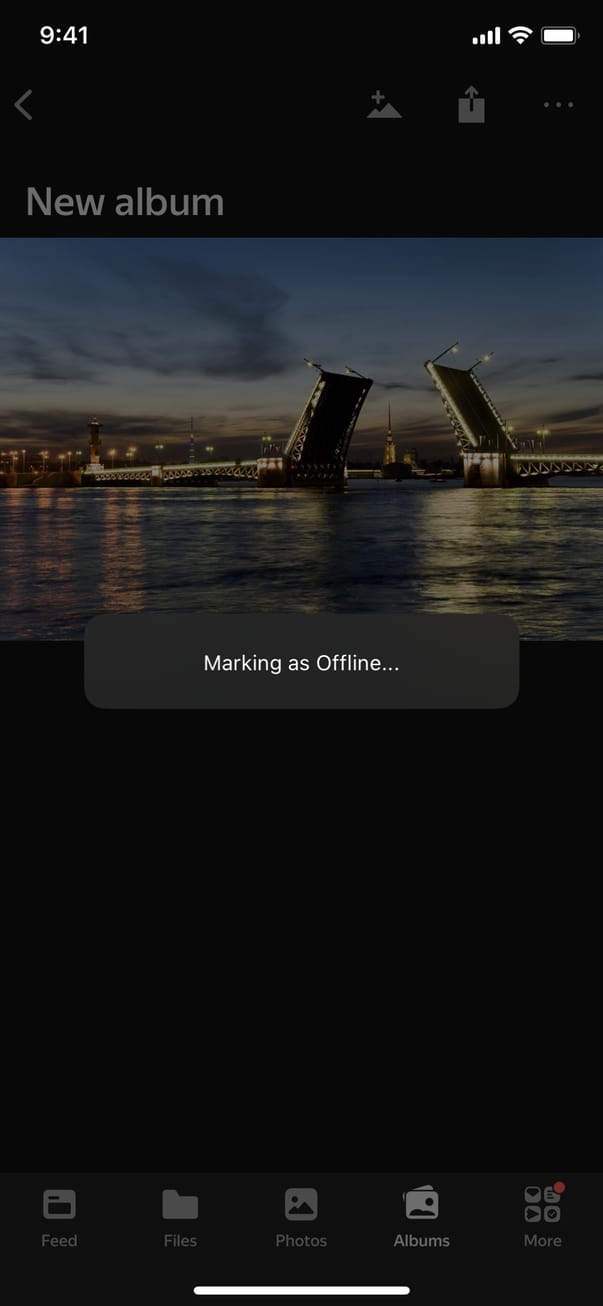Go to the Files tab
Image resolution: width=603 pixels, height=1306 pixels.
[x=180, y=1217]
